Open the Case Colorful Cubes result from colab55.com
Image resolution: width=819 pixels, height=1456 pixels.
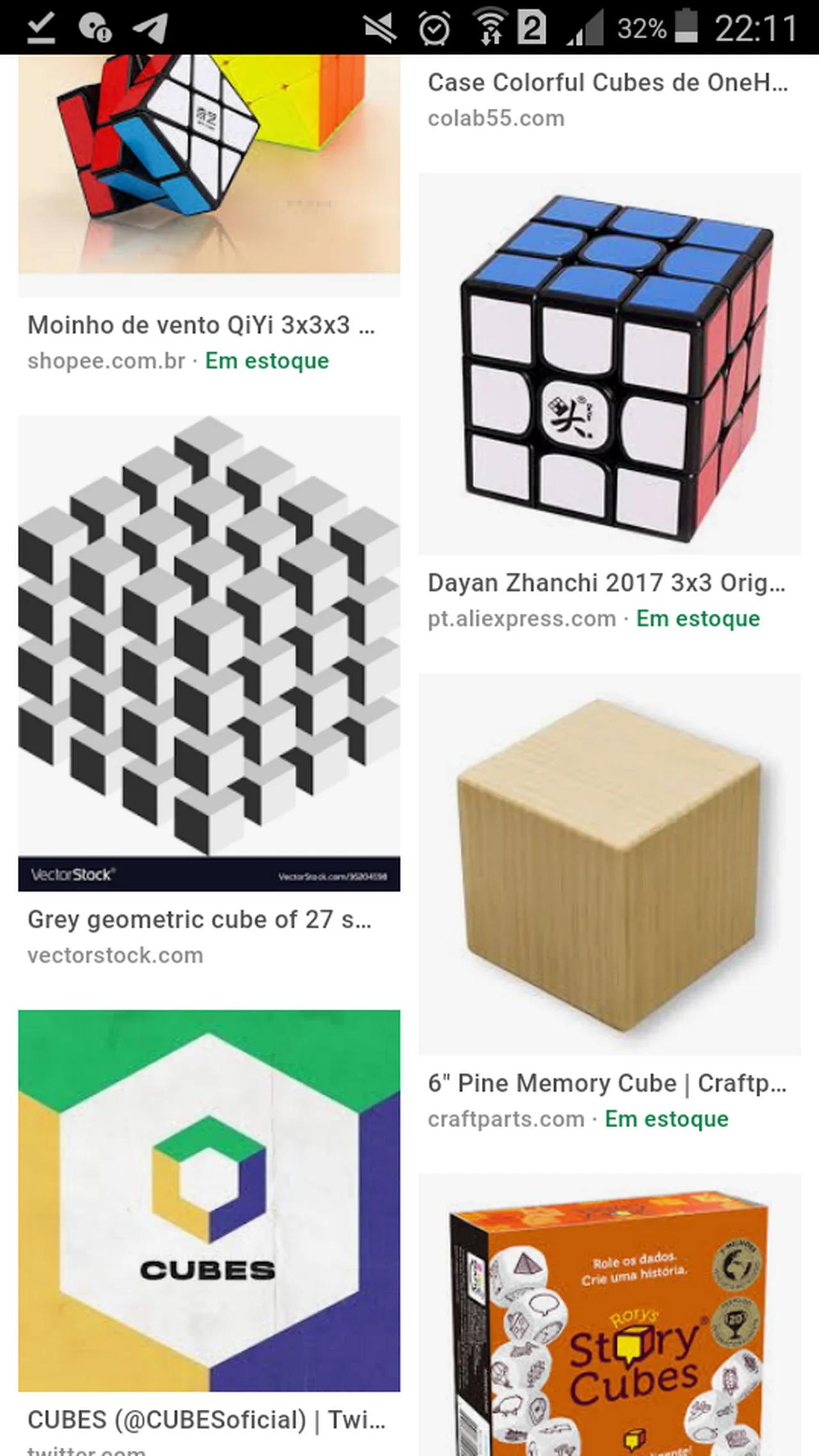(x=607, y=83)
